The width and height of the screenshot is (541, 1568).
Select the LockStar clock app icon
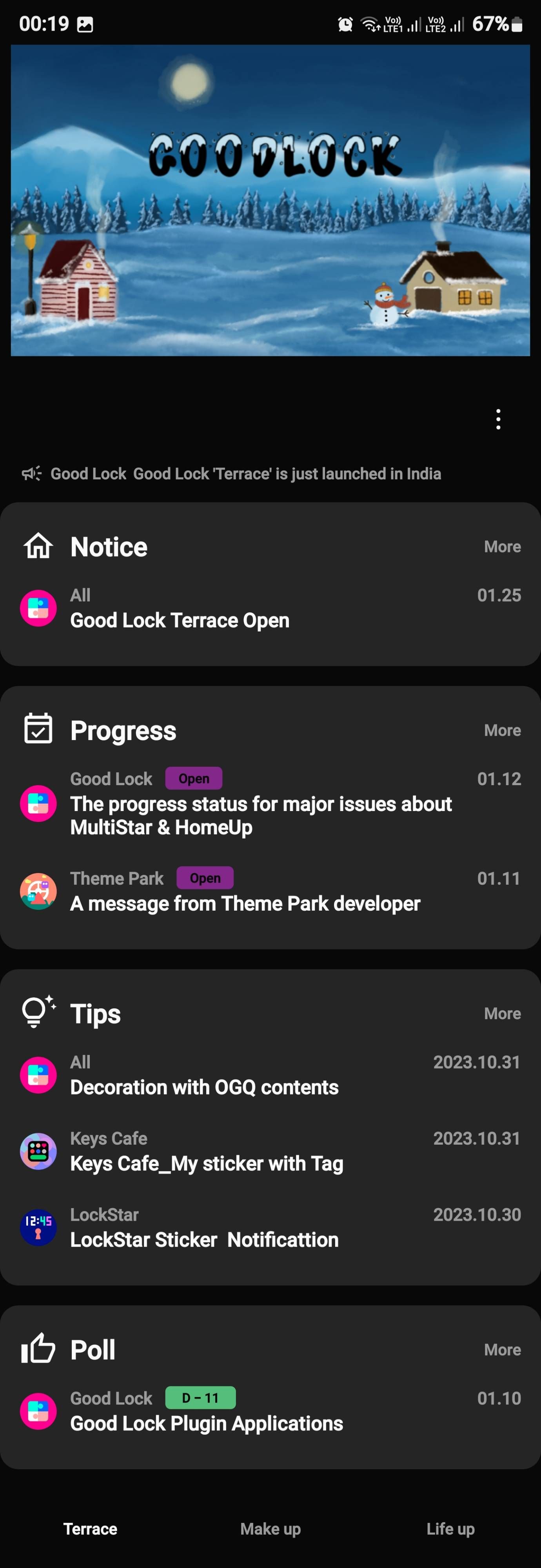[38, 1228]
